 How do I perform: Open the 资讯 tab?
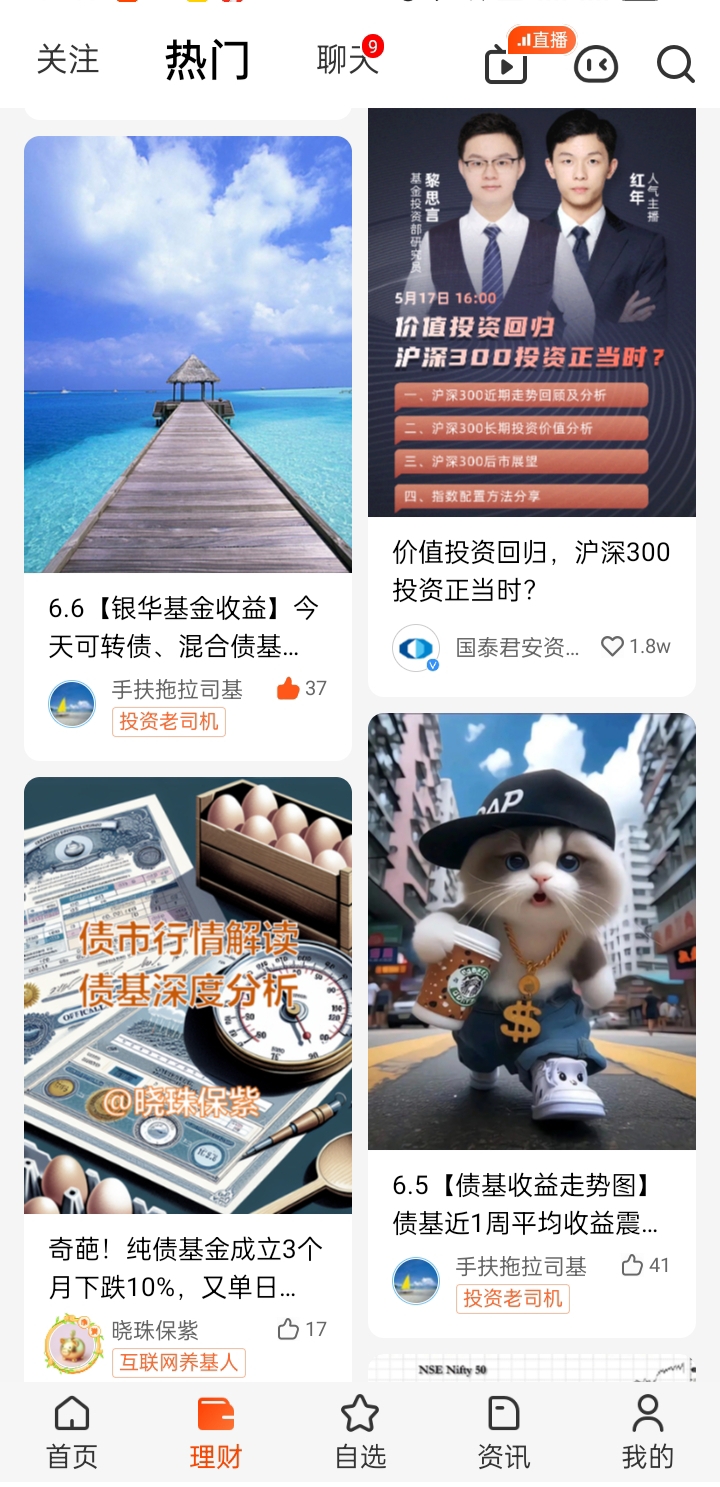pos(504,1433)
